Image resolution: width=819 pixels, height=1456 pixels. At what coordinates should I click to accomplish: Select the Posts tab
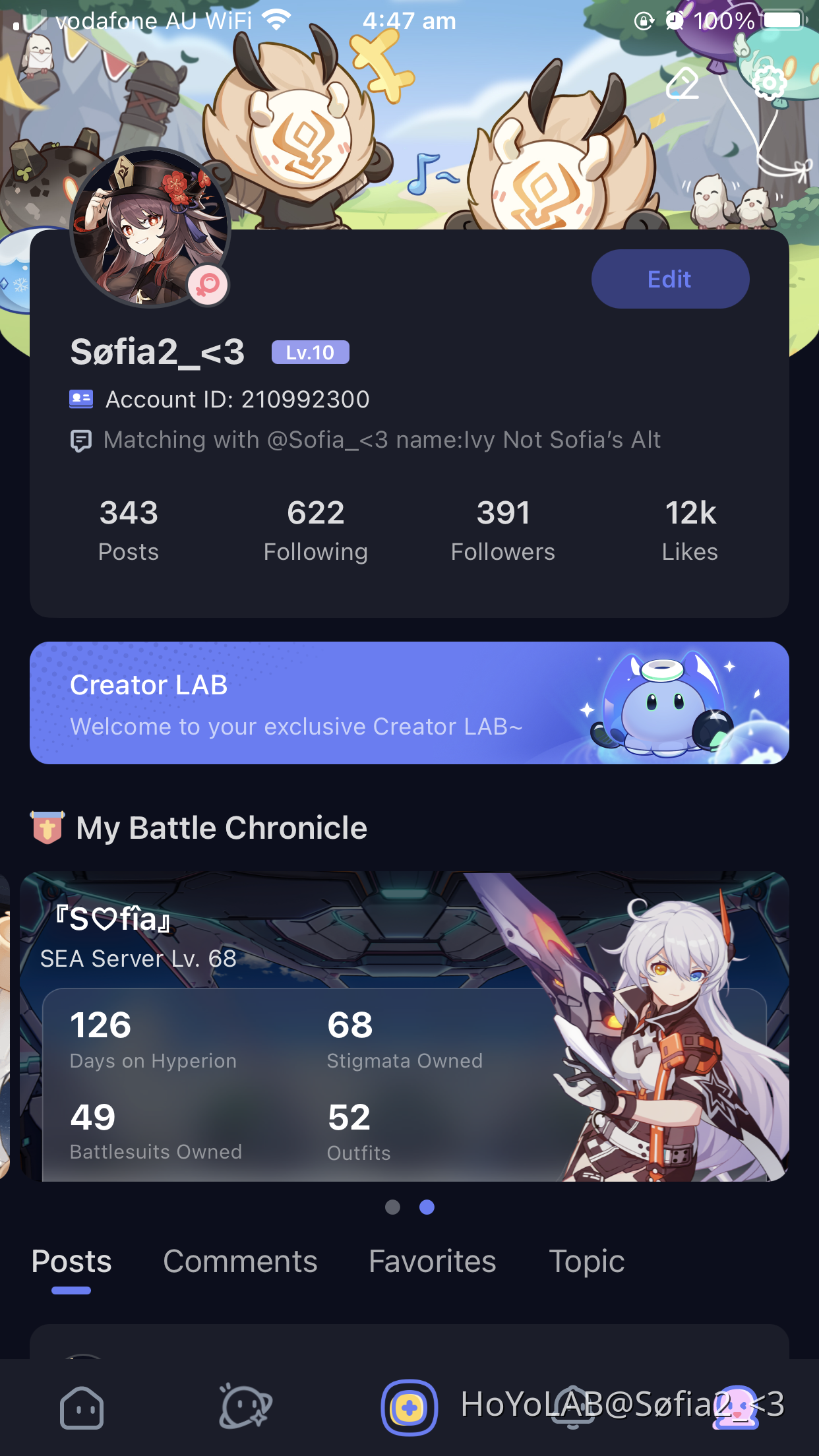pos(71,1261)
